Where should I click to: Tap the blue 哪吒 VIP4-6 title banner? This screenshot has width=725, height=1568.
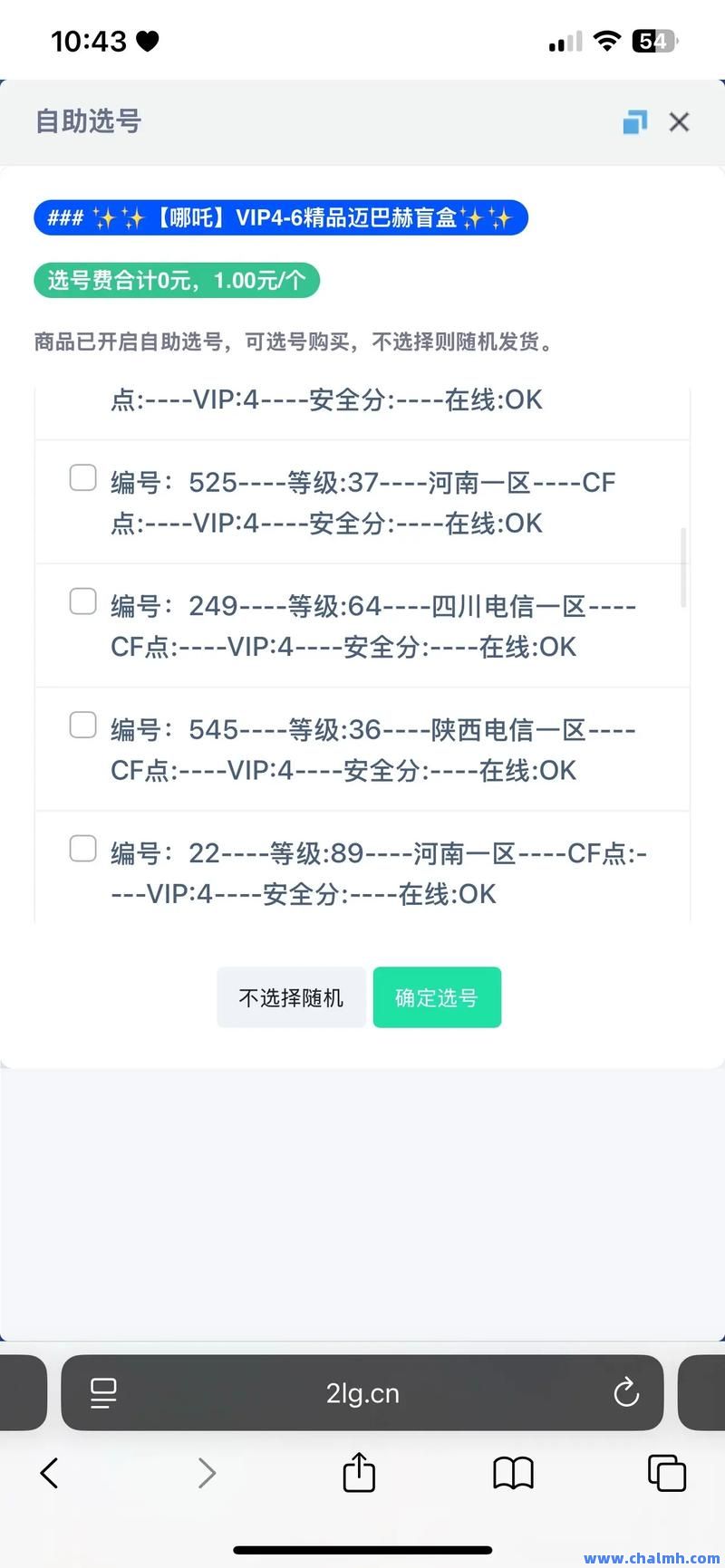point(280,217)
